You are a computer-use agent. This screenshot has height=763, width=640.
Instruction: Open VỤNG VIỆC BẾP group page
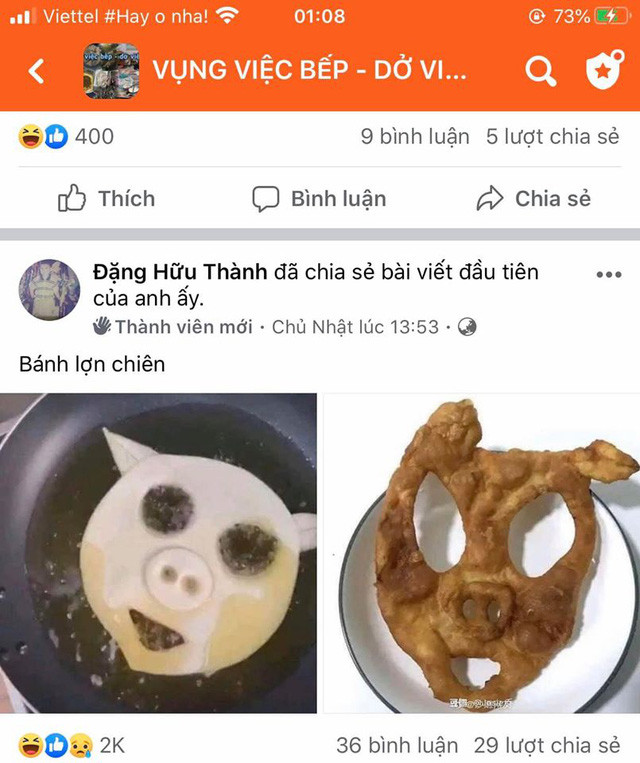pos(309,71)
